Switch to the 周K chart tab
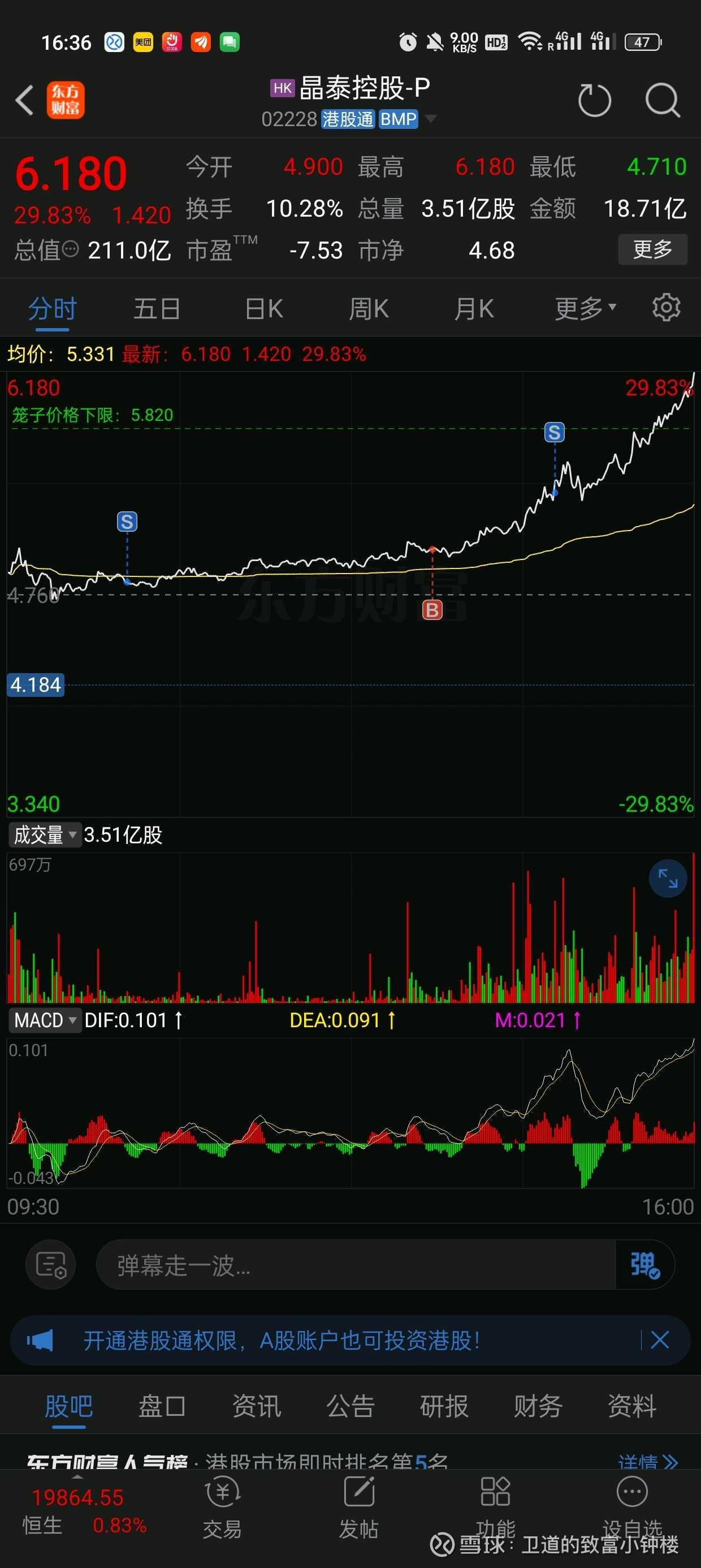This screenshot has height=1568, width=701. pyautogui.click(x=369, y=309)
